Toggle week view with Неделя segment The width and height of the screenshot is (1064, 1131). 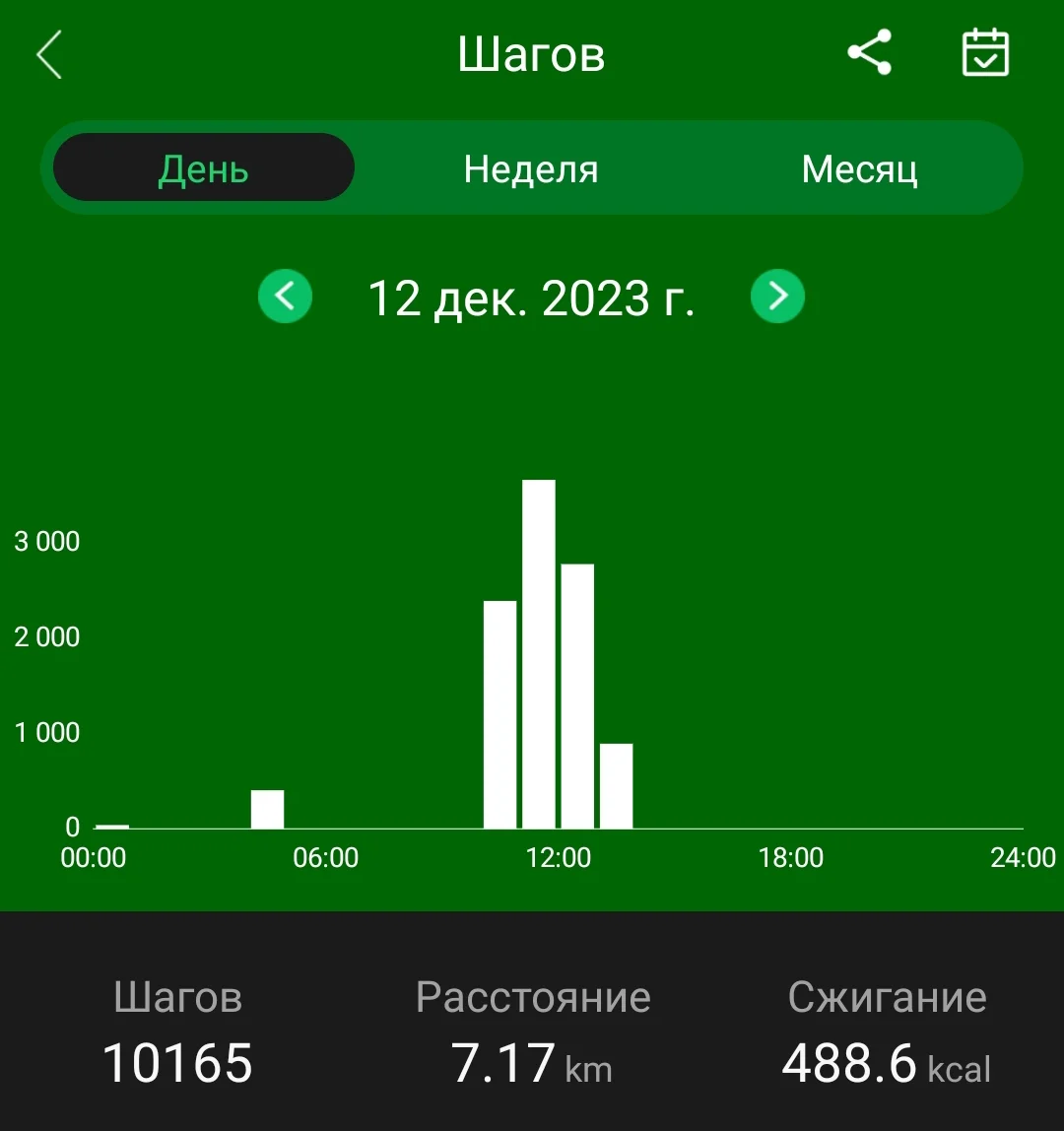click(530, 167)
